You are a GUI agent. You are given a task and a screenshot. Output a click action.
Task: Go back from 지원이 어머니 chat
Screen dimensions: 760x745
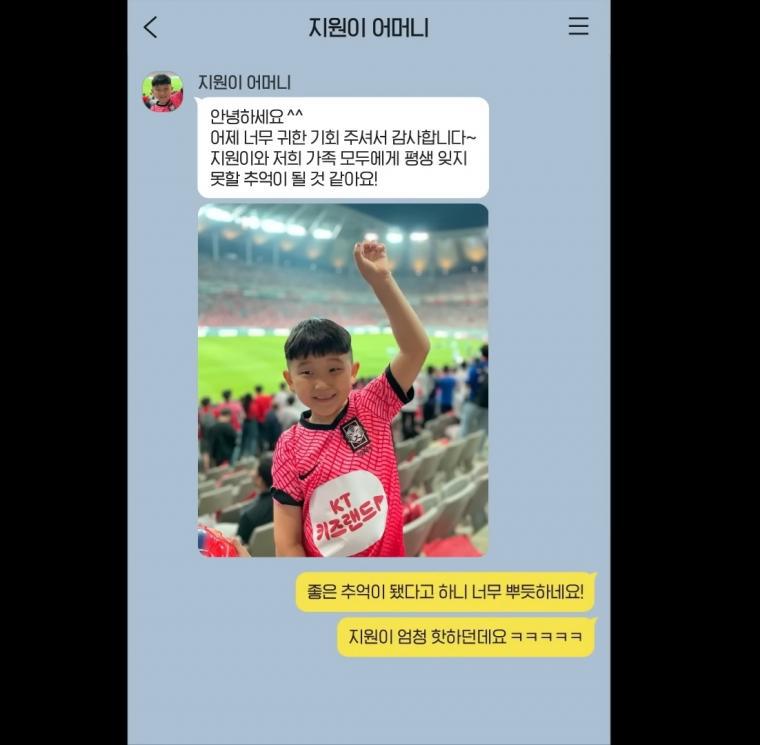[x=151, y=28]
